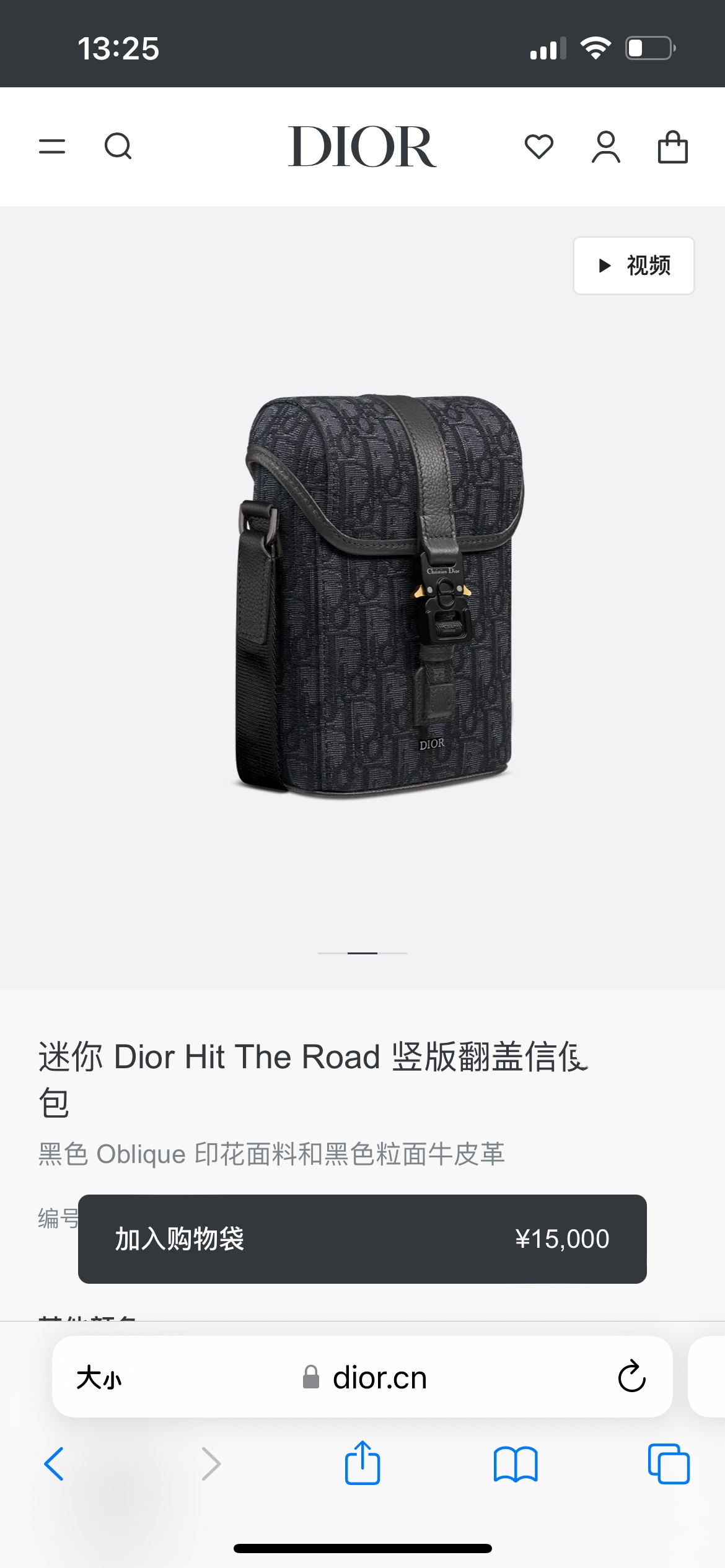
Task: Open the search icon
Action: click(x=118, y=147)
